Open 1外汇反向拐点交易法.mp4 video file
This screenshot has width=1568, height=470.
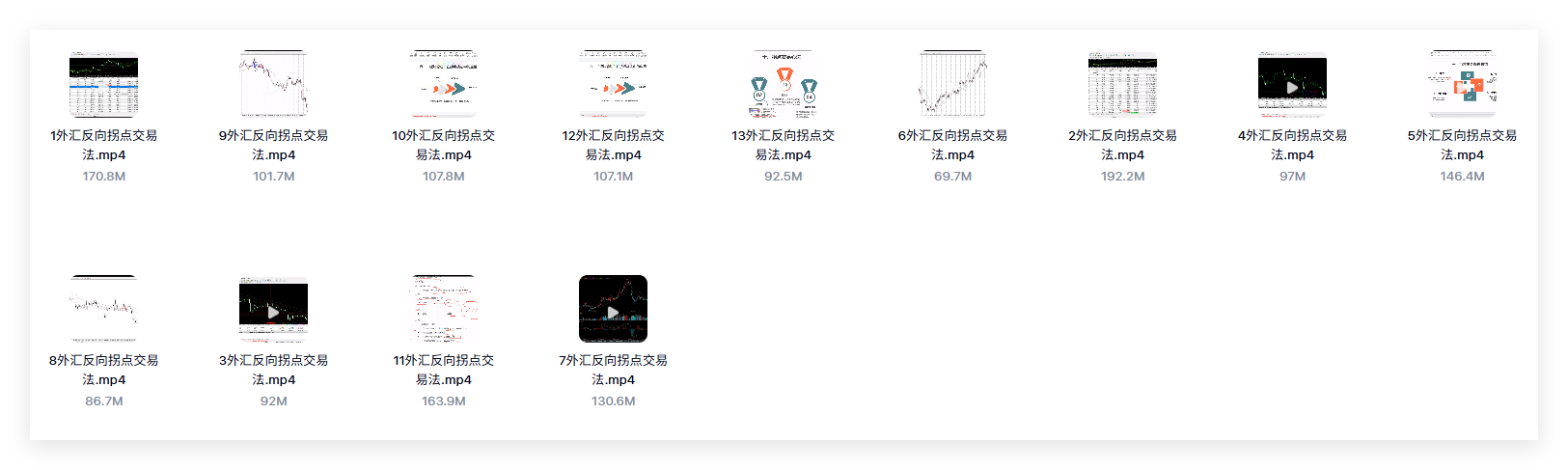(x=103, y=85)
